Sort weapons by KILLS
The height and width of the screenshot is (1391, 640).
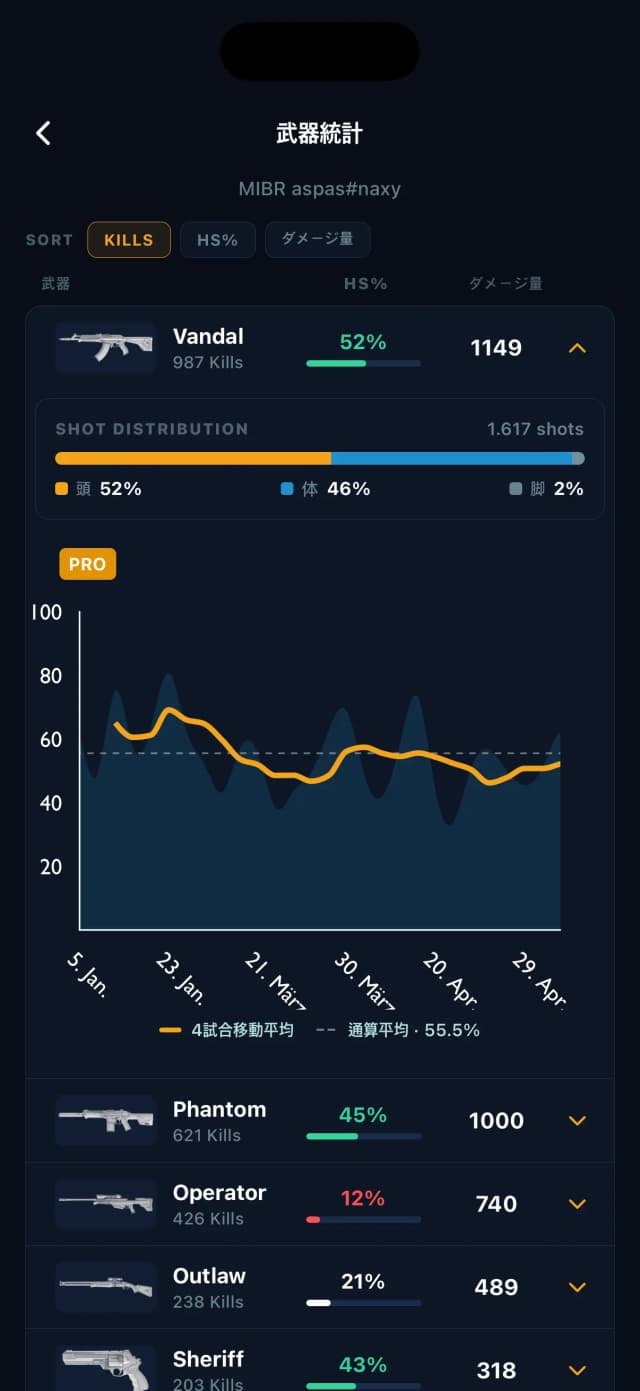[129, 240]
